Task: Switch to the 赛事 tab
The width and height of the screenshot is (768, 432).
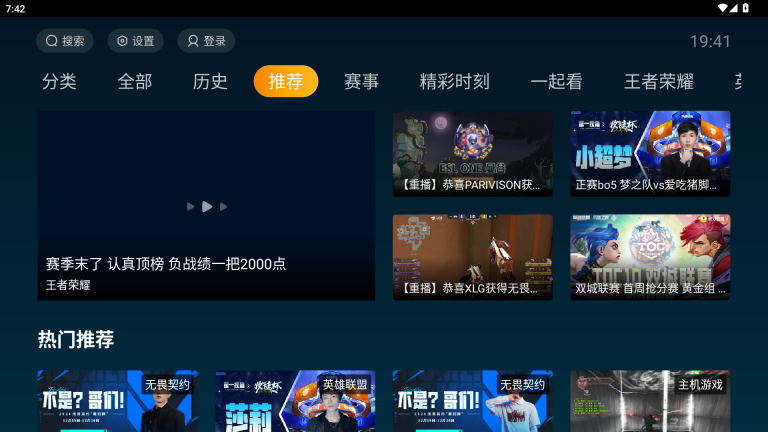Action: pos(361,82)
